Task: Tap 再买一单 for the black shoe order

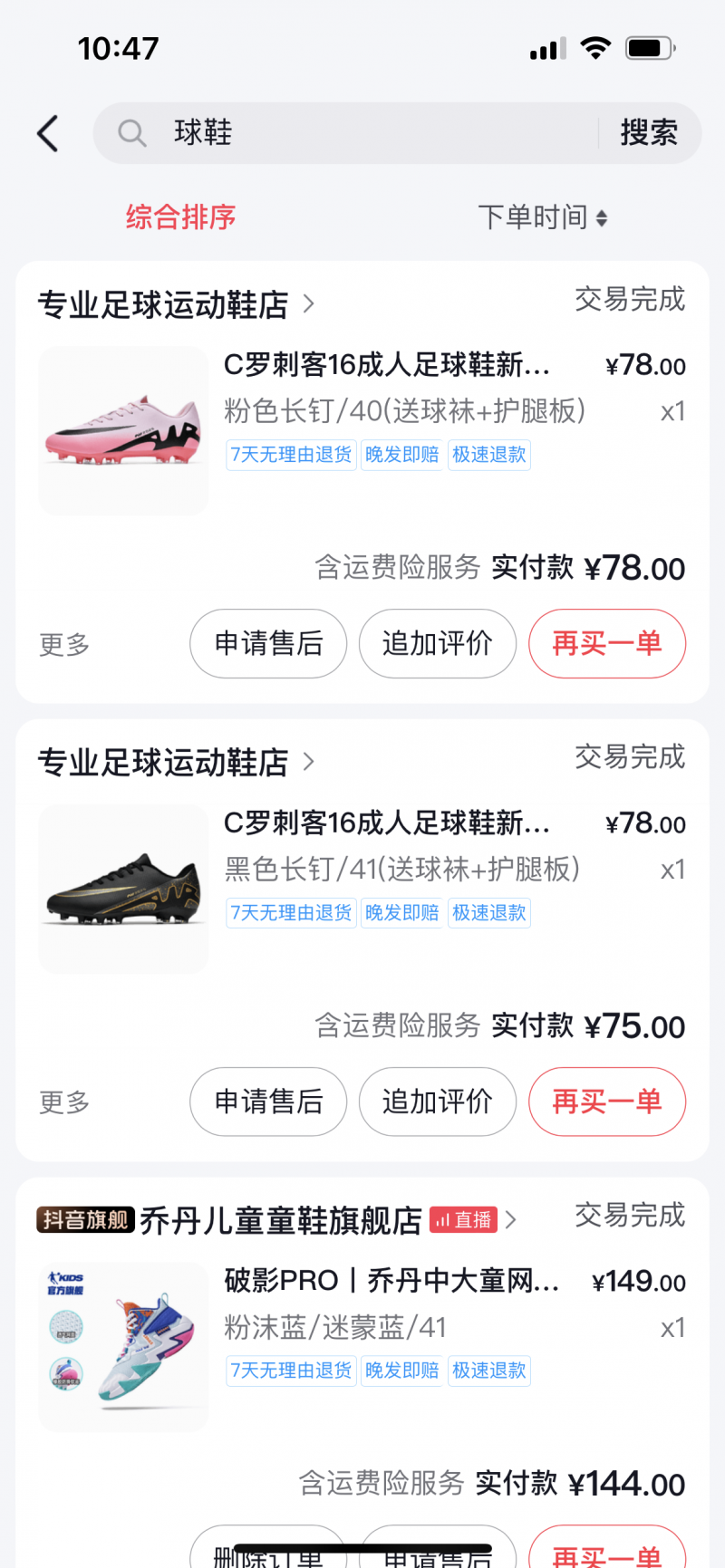Action: (607, 1102)
